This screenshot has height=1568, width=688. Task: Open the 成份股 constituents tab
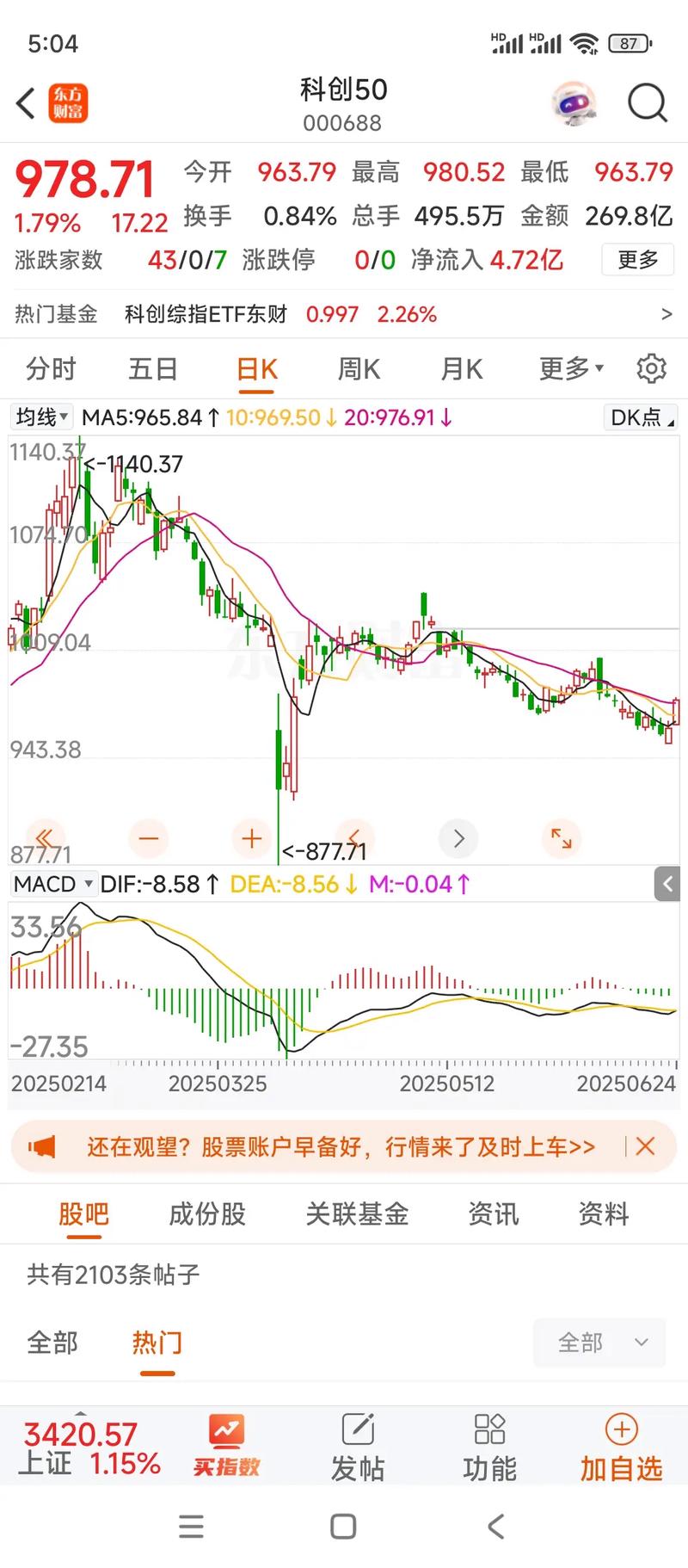point(206,1213)
